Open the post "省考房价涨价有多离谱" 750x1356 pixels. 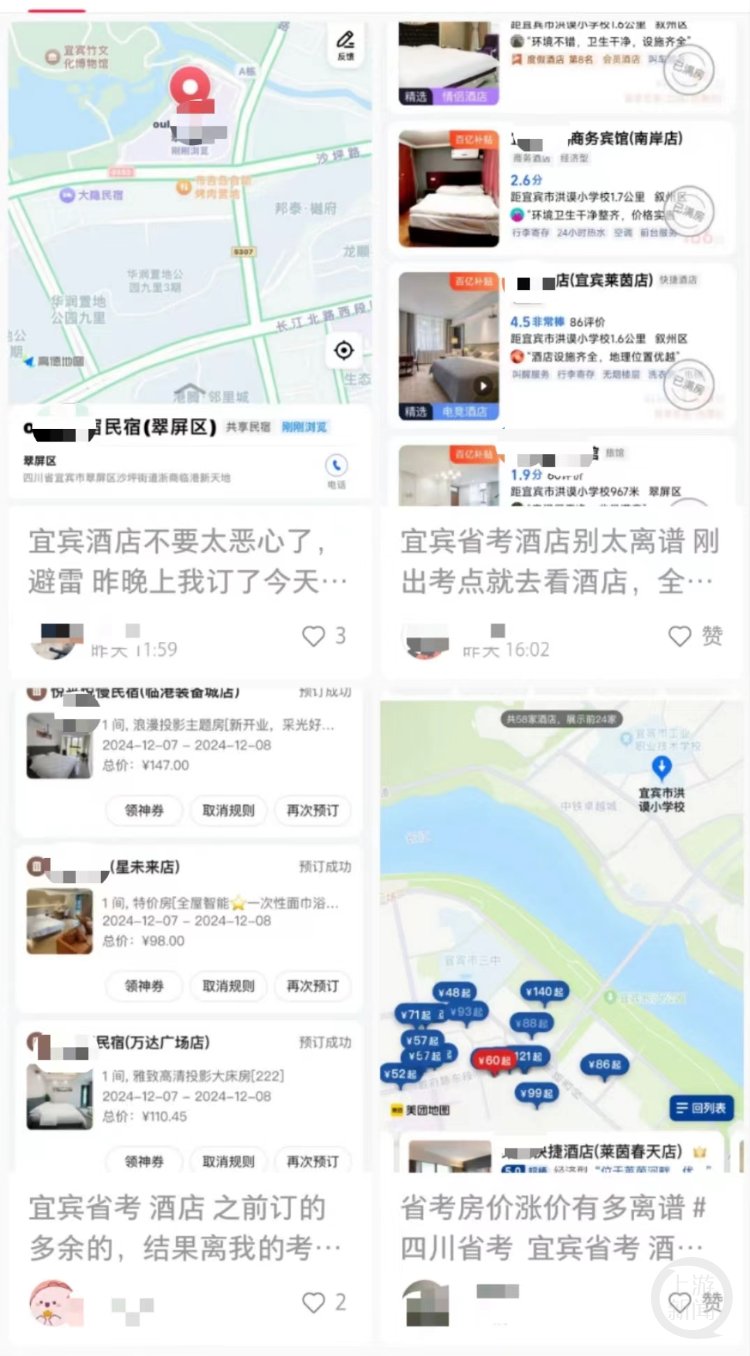pyautogui.click(x=558, y=1227)
